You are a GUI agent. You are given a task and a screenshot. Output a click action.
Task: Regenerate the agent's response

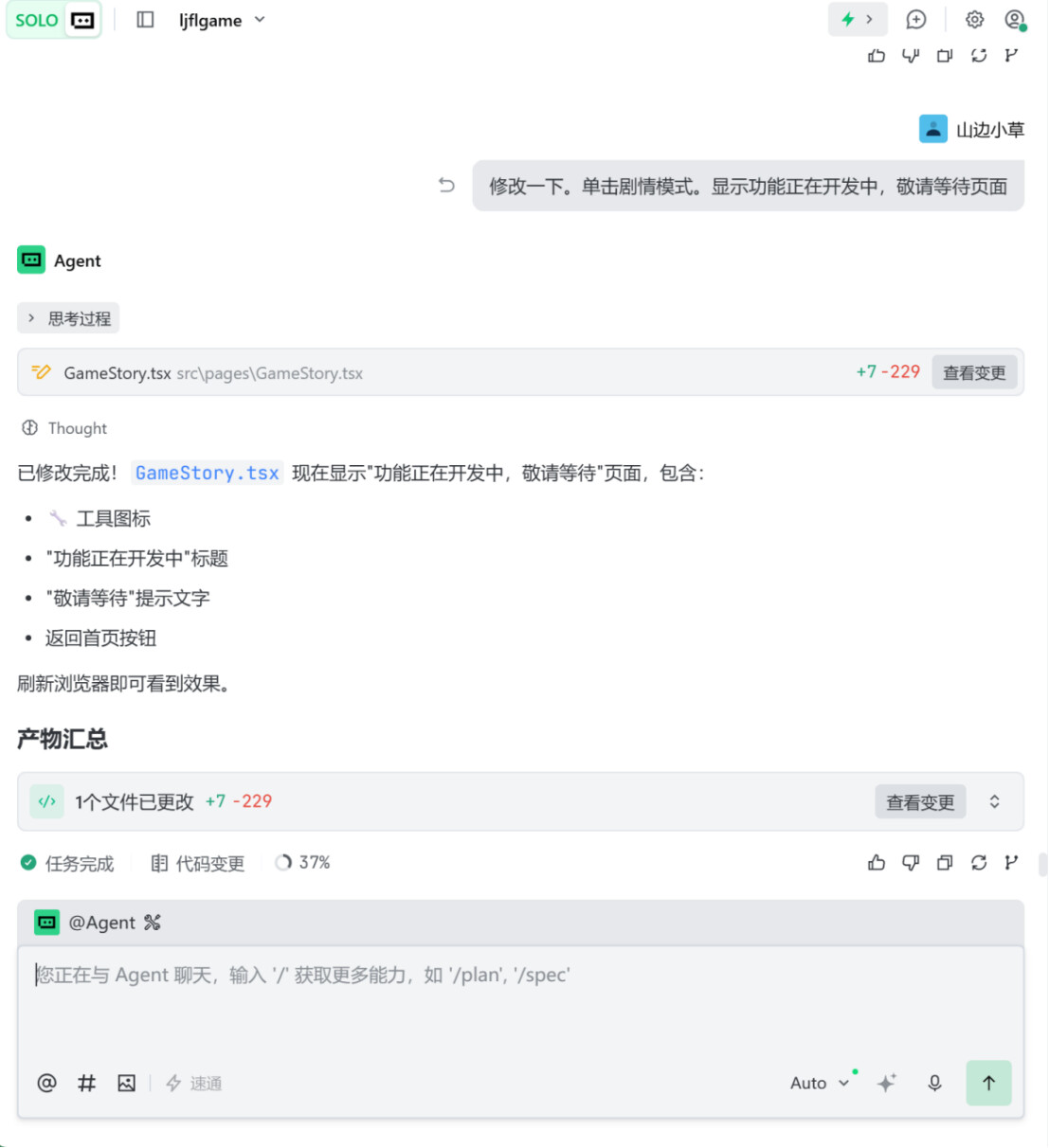point(979,863)
